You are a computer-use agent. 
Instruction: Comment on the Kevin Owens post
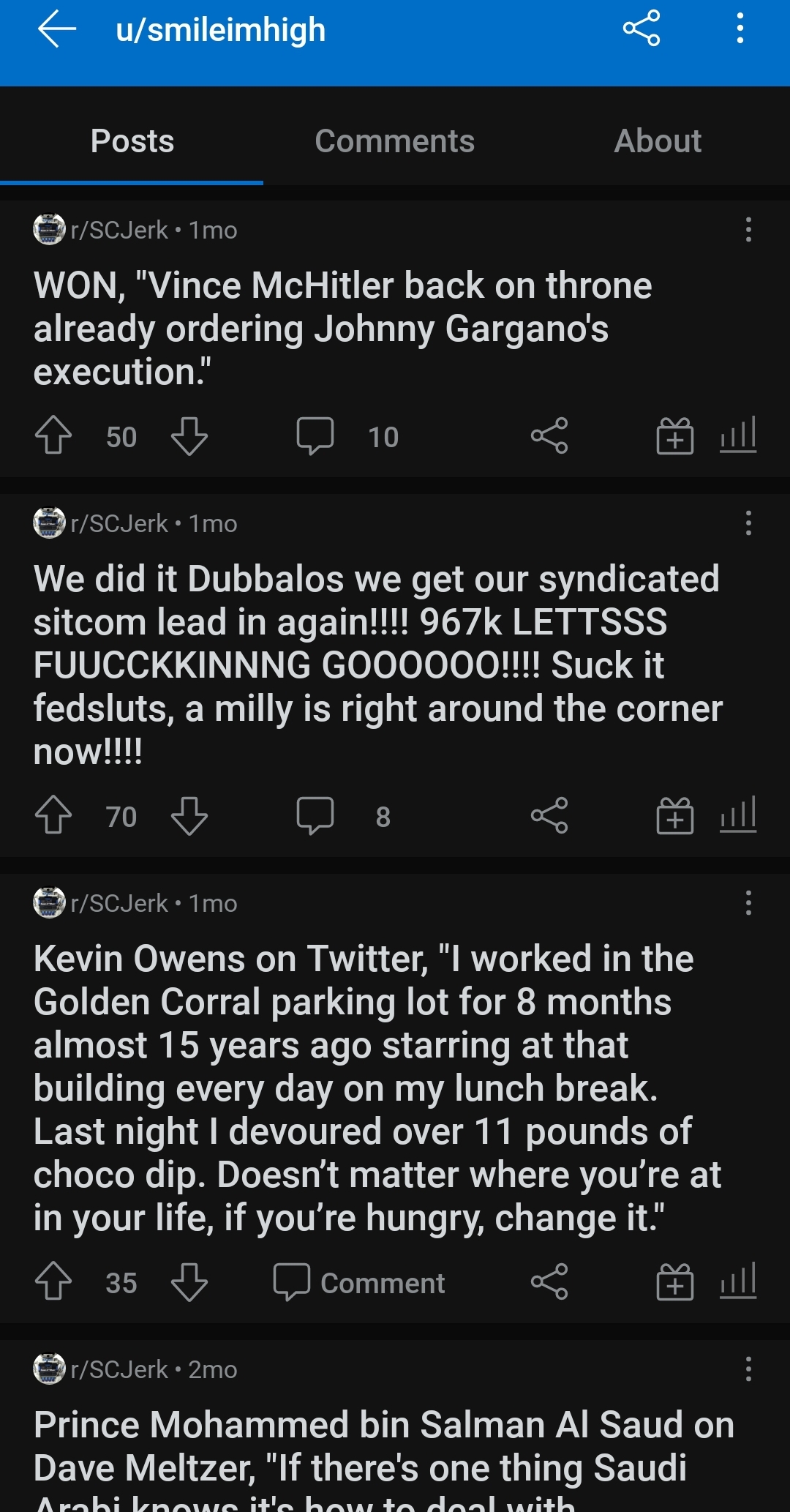coord(359,1282)
